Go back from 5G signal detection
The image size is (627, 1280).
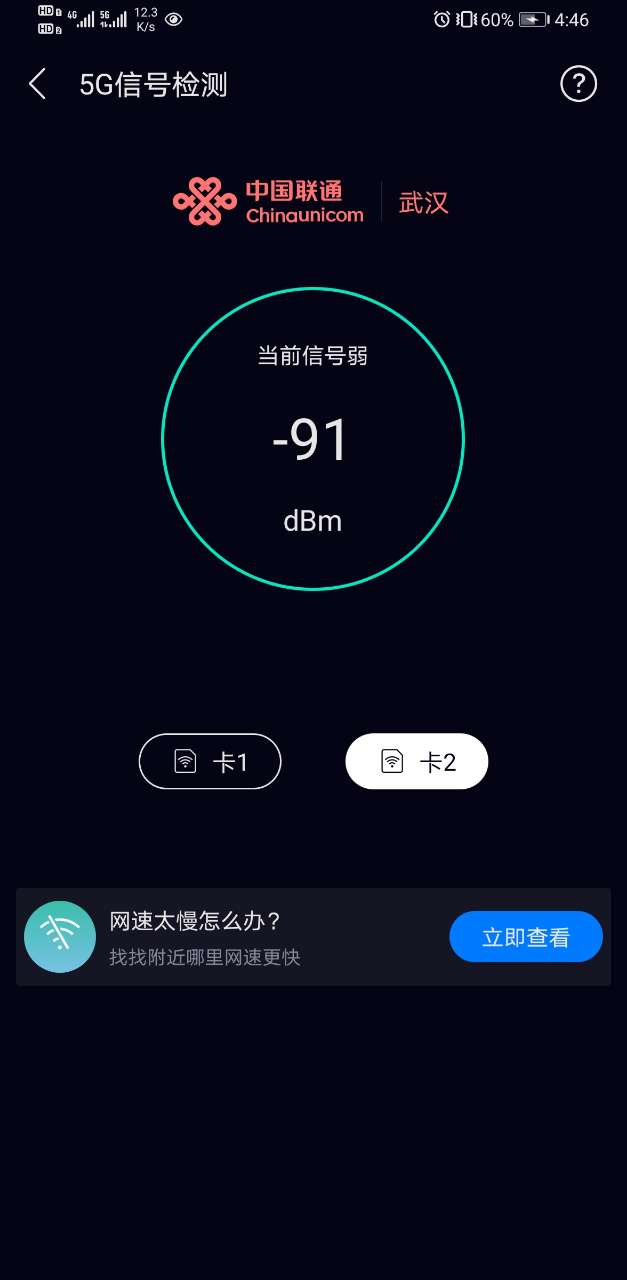pyautogui.click(x=38, y=84)
